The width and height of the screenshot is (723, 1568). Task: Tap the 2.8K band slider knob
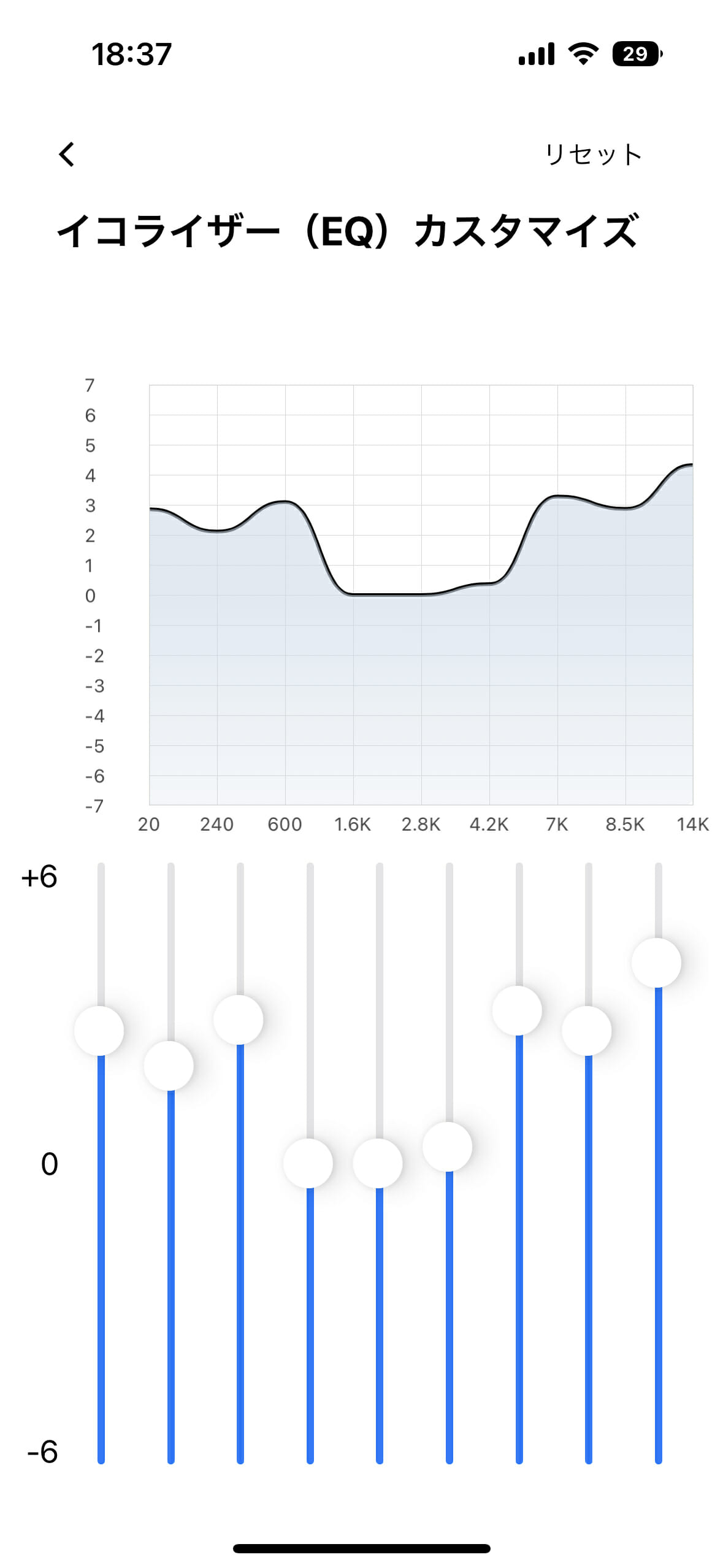point(378,1163)
